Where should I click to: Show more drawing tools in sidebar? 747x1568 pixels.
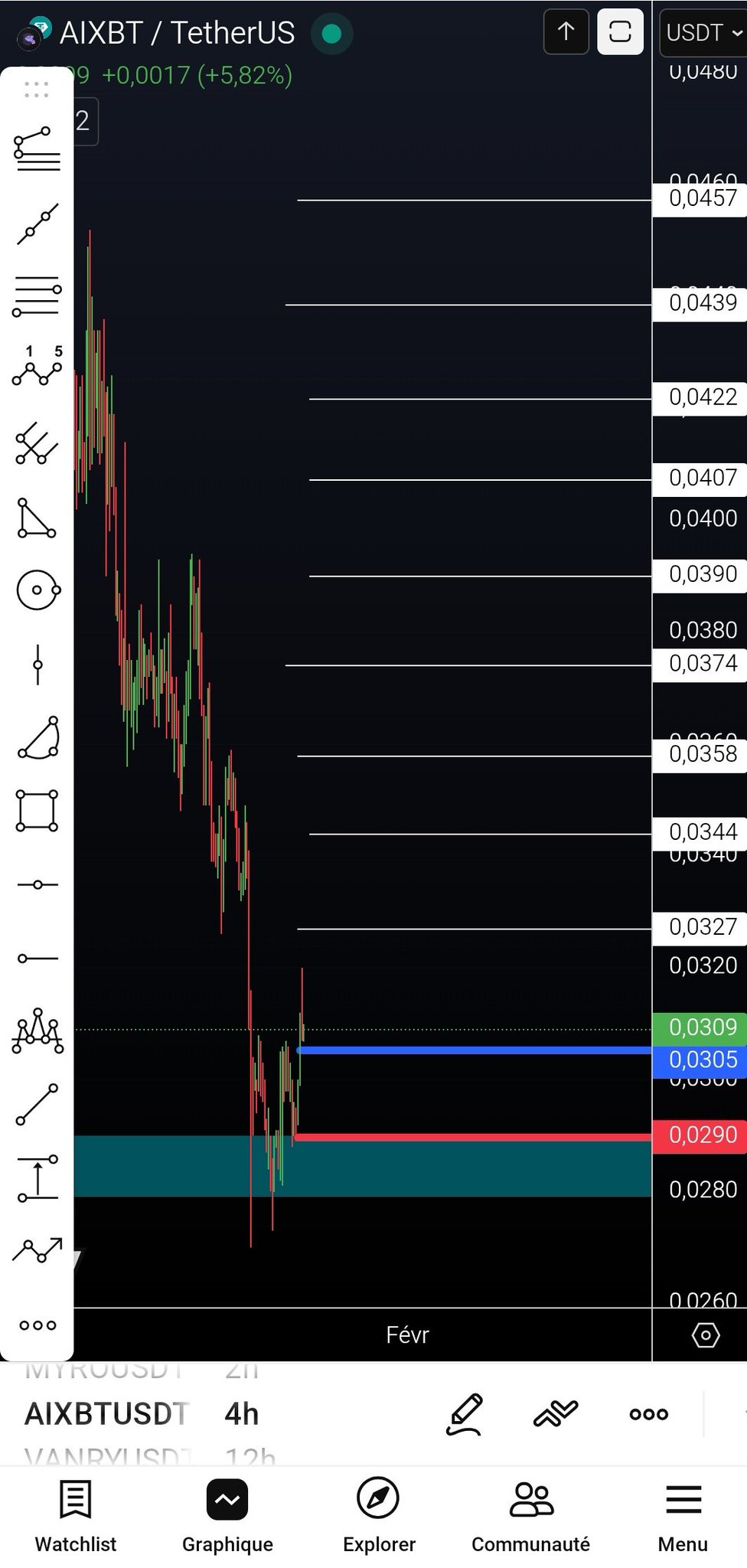[x=38, y=1325]
